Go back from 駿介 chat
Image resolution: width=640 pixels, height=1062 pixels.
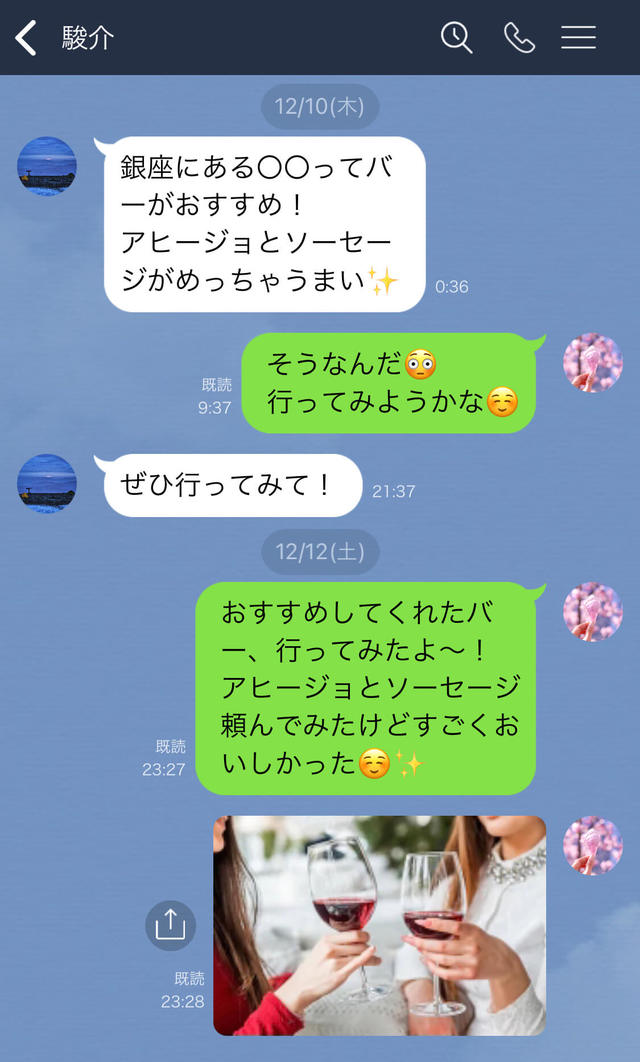point(26,38)
